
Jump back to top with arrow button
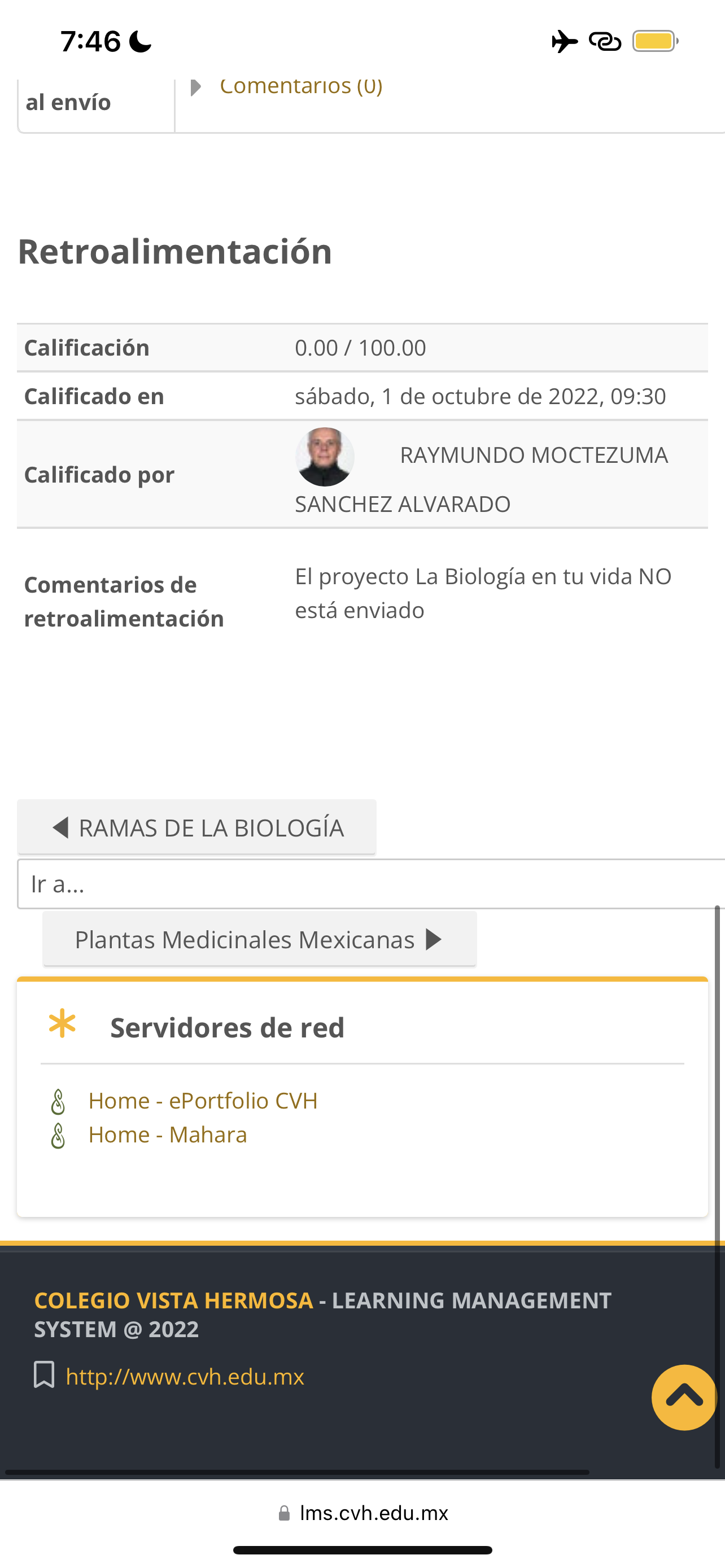pos(684,1397)
